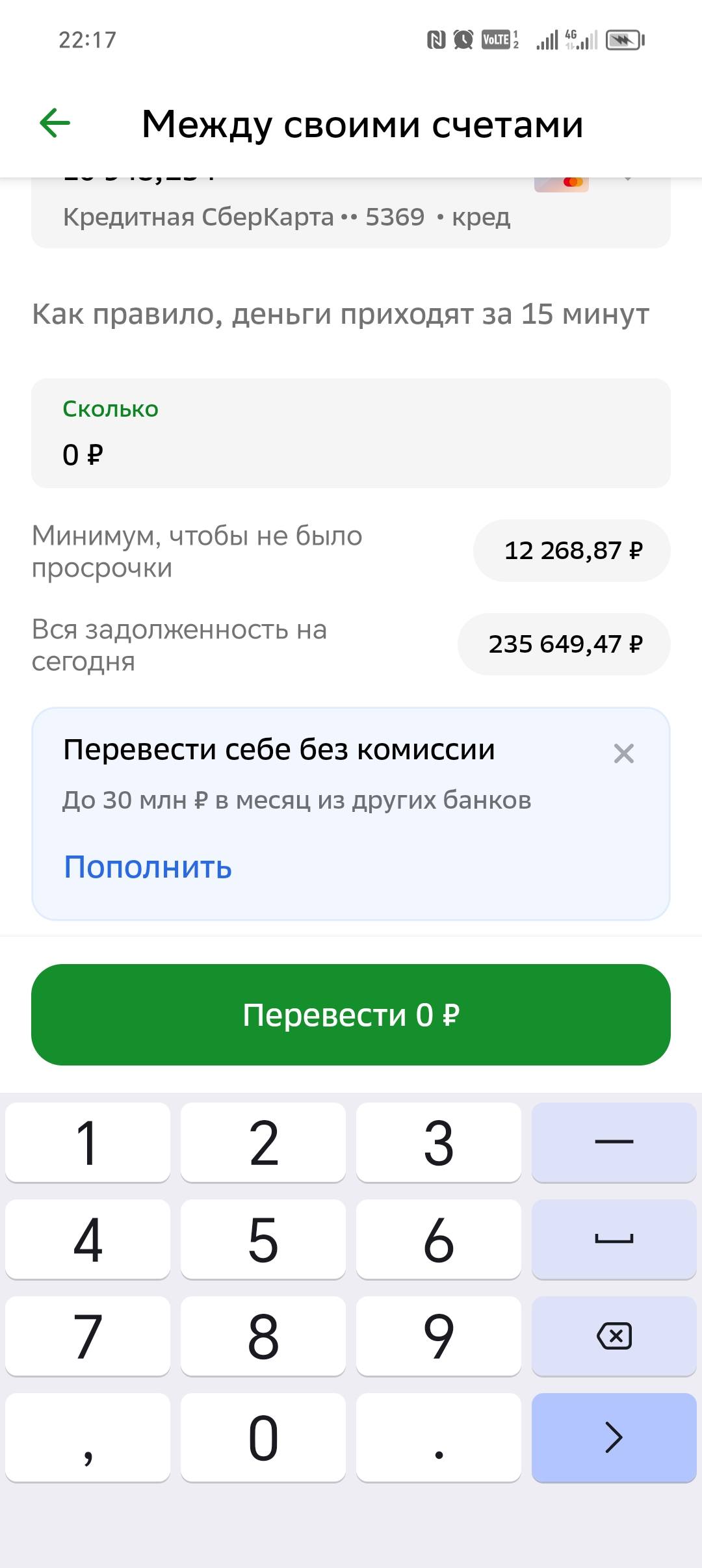Viewport: 702px width, 1568px height.
Task: Tap the VoLTE indicator in status bar
Action: click(x=495, y=40)
